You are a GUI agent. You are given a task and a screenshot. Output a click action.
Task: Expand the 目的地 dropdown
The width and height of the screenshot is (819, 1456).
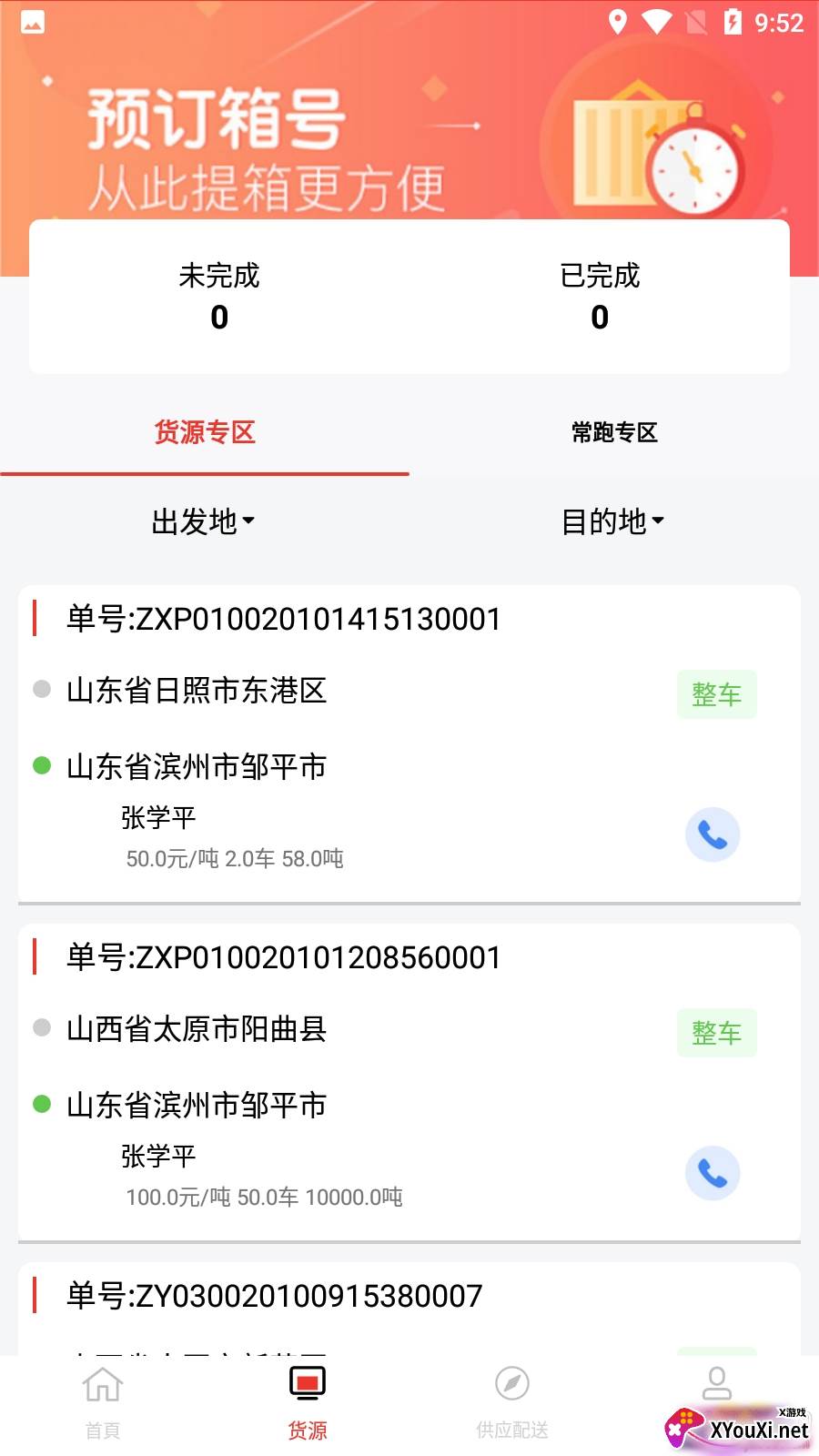click(612, 521)
